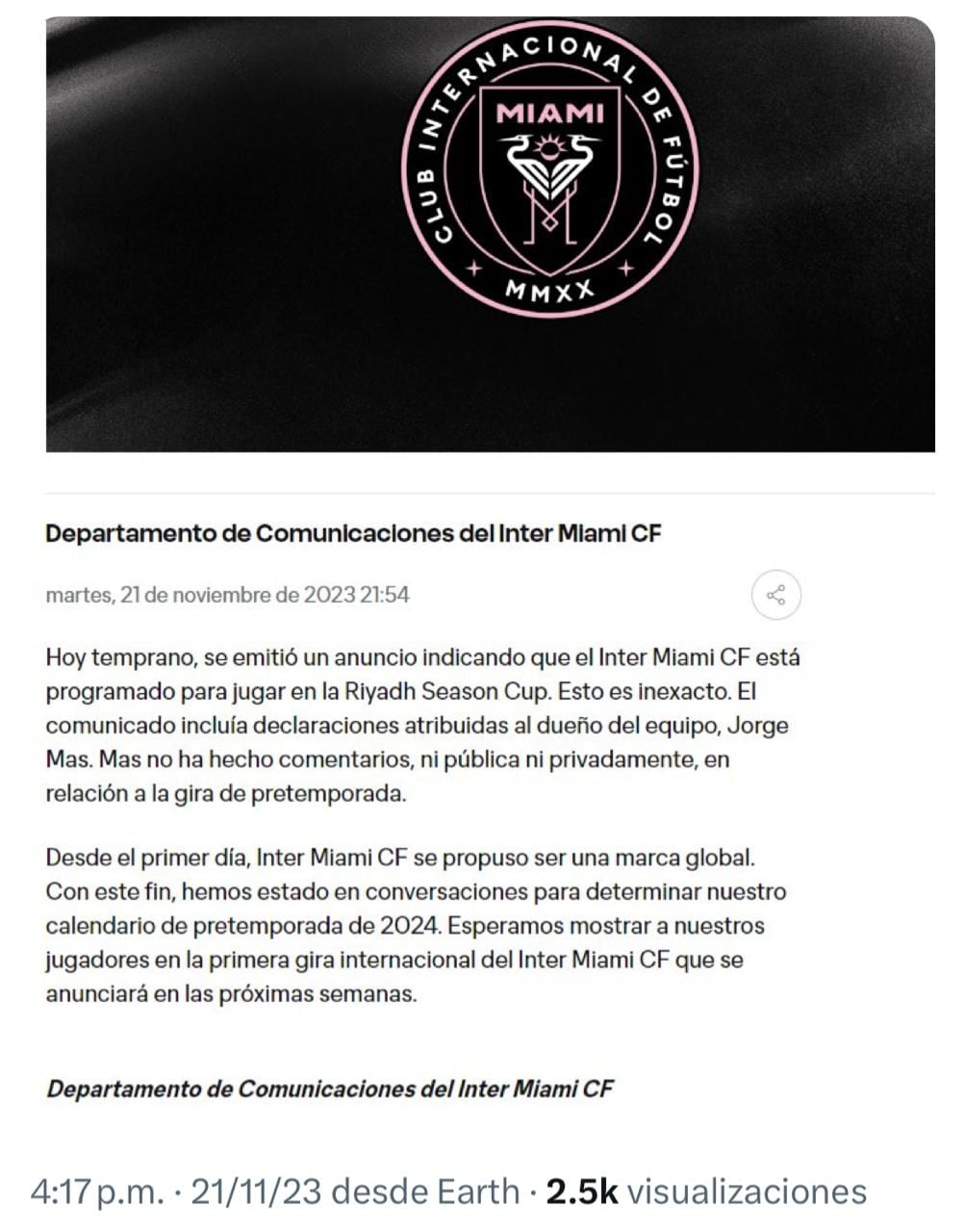The width and height of the screenshot is (965, 1232).
Task: Open the 2.5k visualizaciones view count
Action: (705, 1192)
